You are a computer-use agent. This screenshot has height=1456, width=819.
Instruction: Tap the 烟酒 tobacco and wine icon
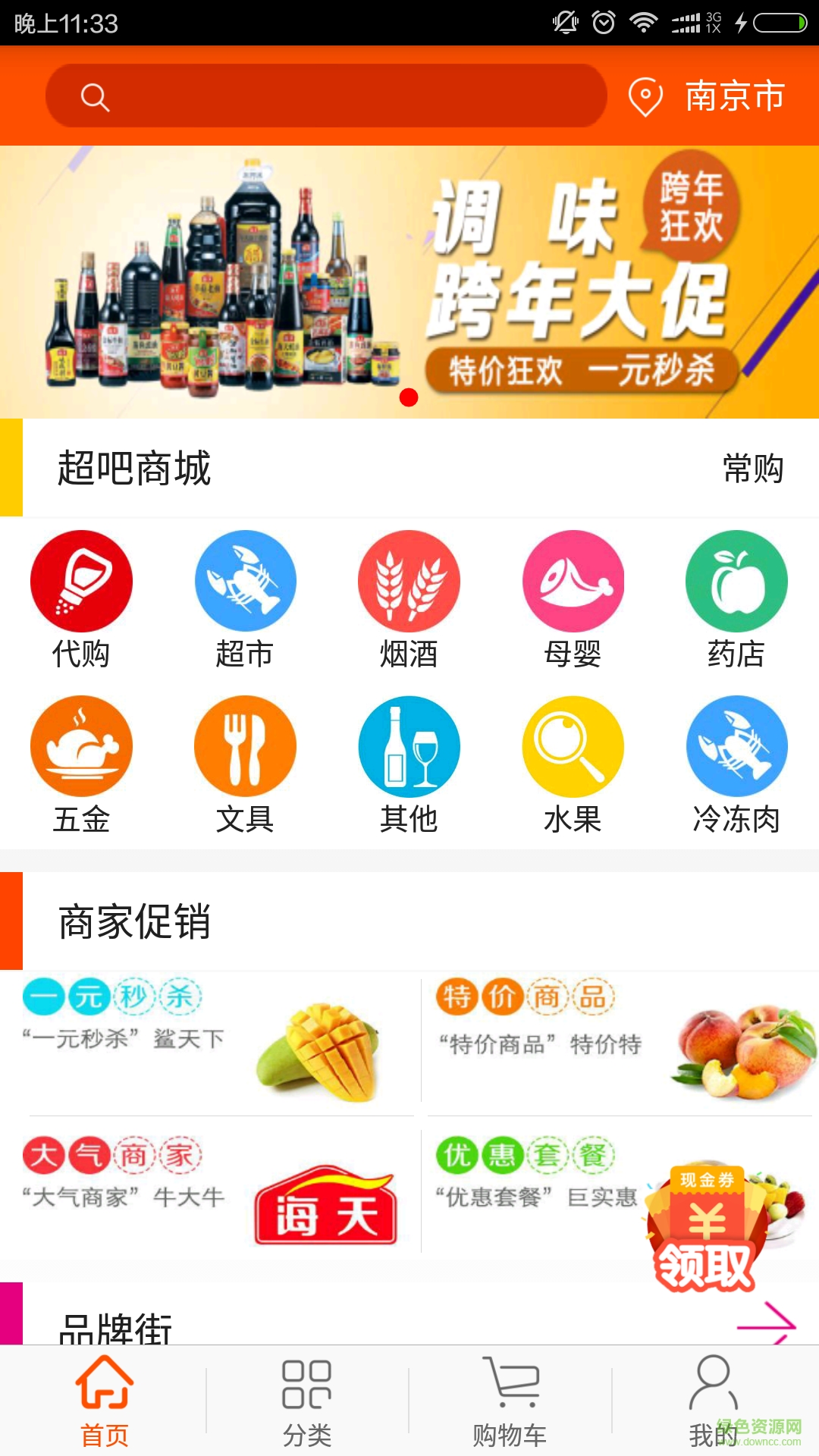(409, 580)
